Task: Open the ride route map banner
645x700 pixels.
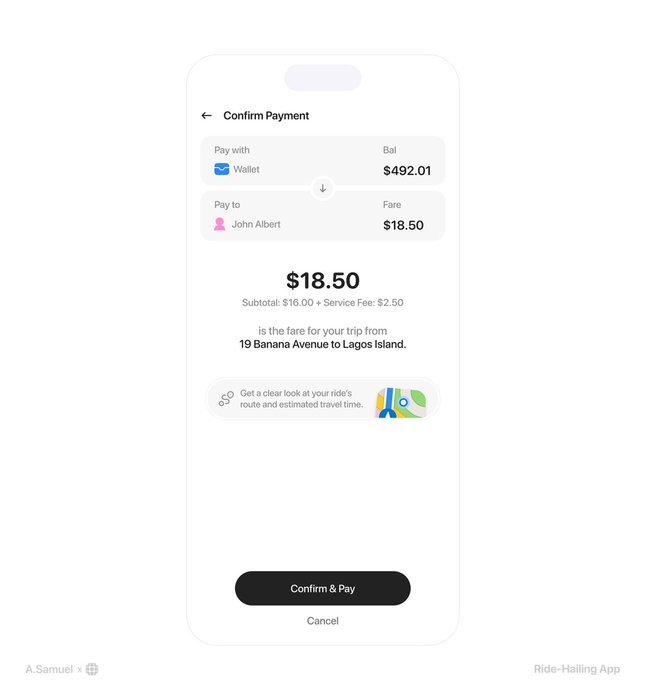Action: coord(322,399)
